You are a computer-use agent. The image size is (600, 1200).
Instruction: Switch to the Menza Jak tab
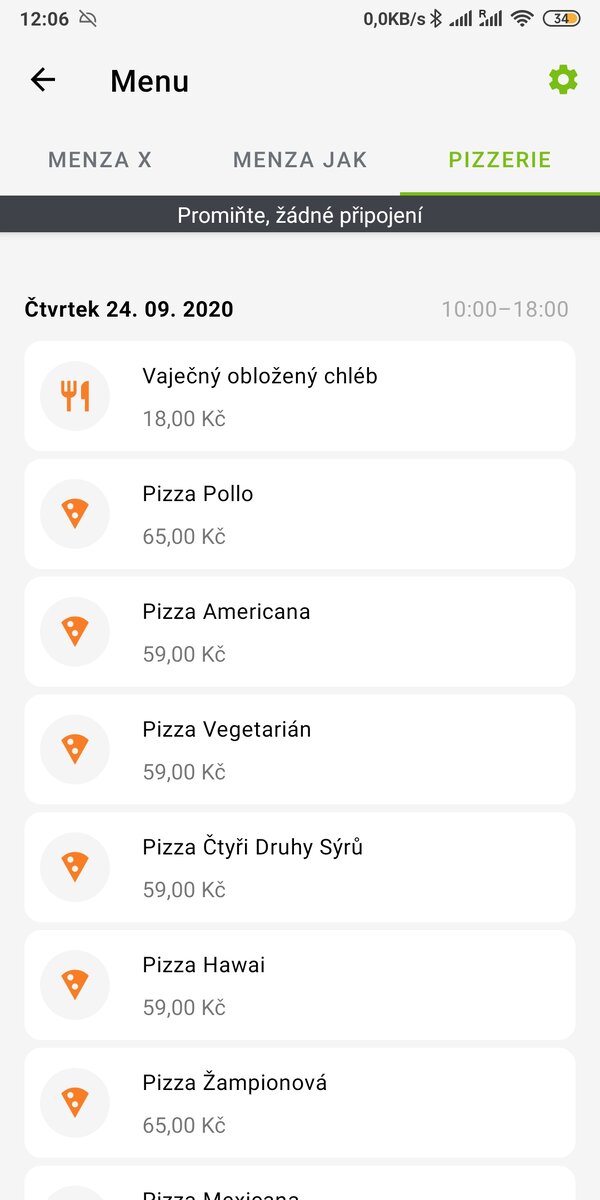300,160
